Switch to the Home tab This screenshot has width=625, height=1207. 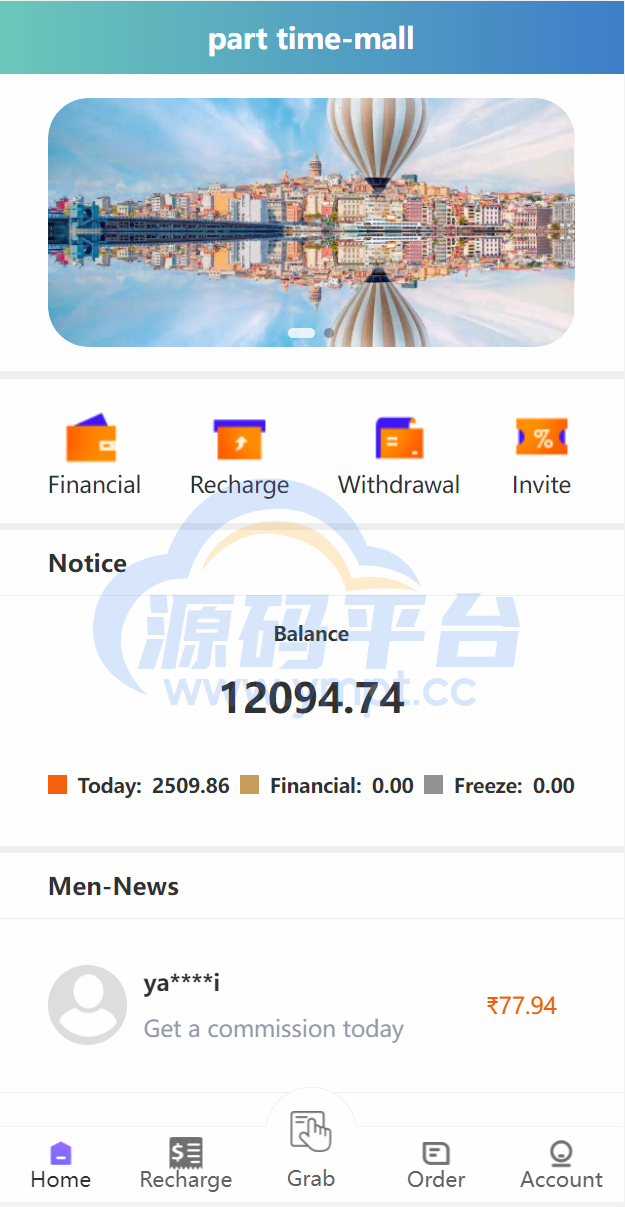(x=61, y=1165)
